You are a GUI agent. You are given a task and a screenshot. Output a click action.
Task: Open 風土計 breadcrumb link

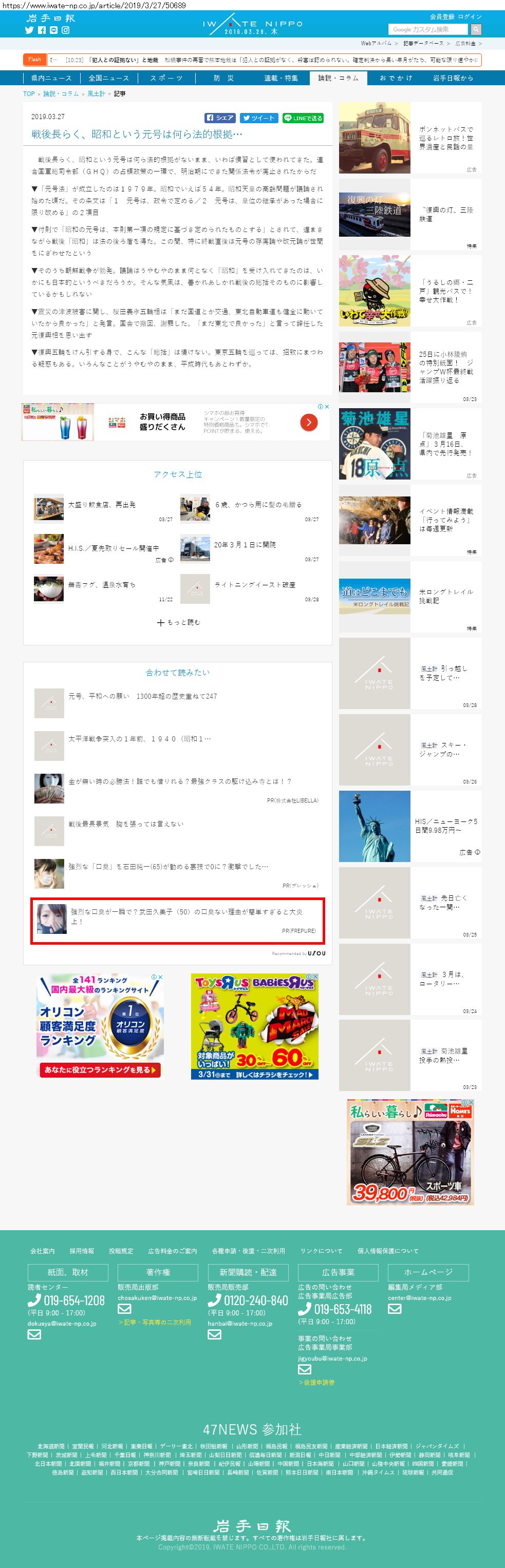pyautogui.click(x=96, y=94)
